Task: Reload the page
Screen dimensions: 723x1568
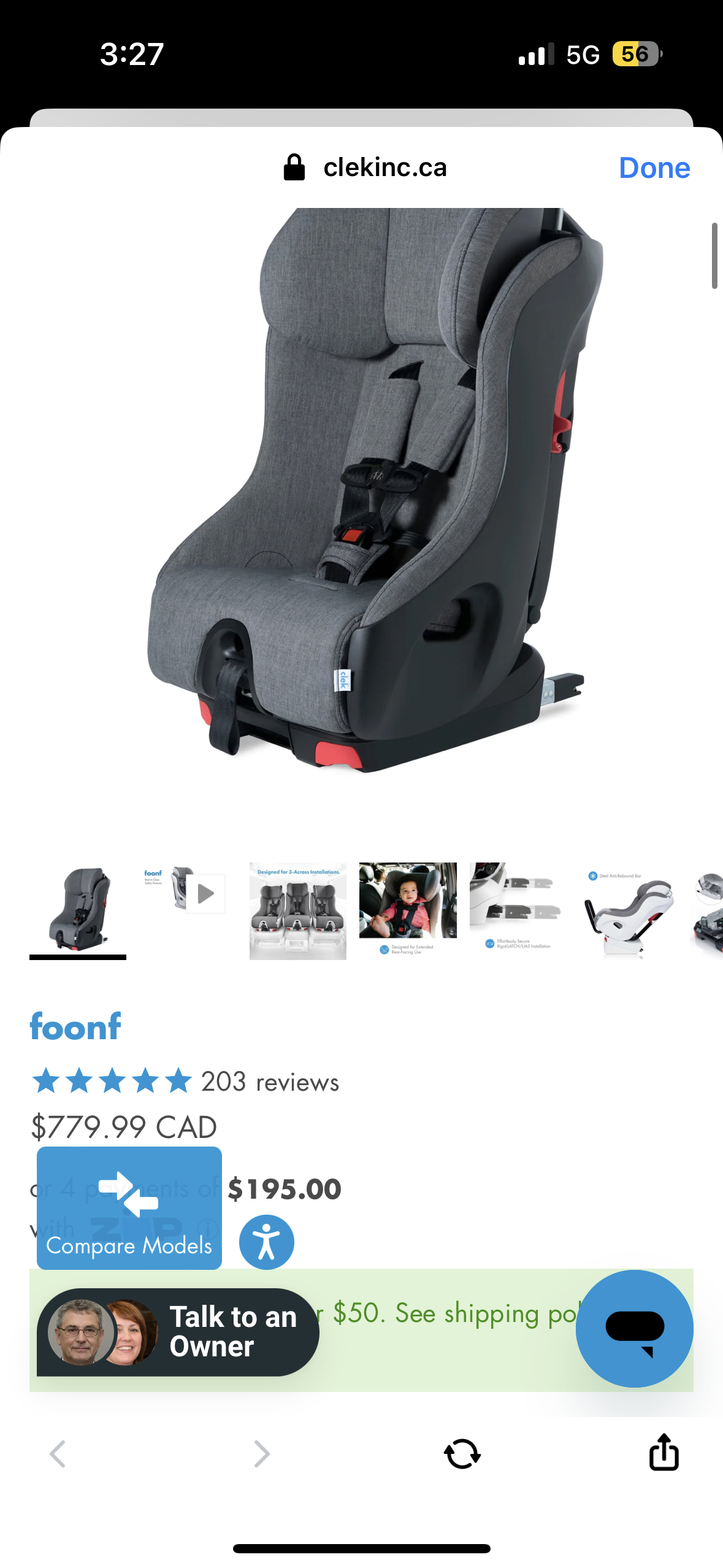Action: pyautogui.click(x=462, y=1453)
